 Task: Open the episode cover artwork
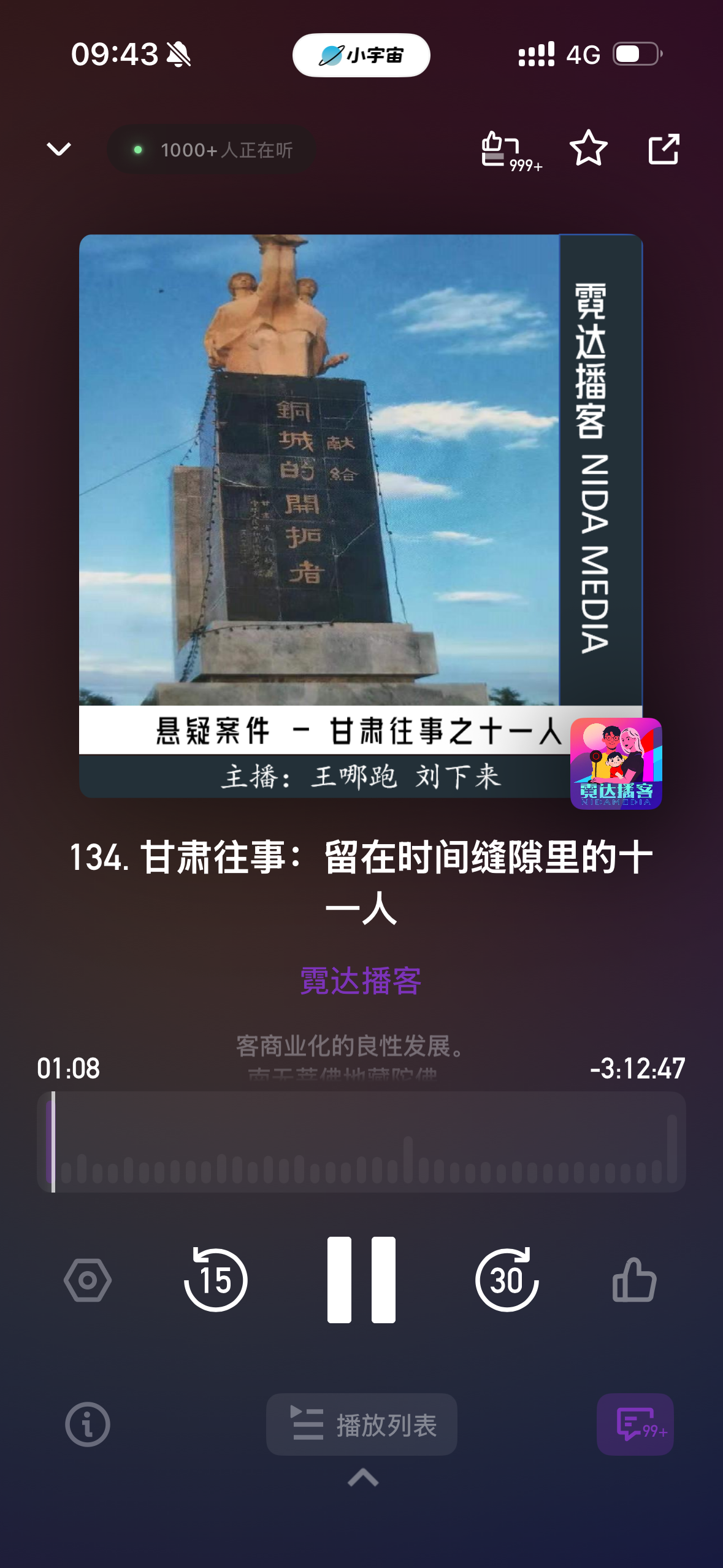pos(361,515)
